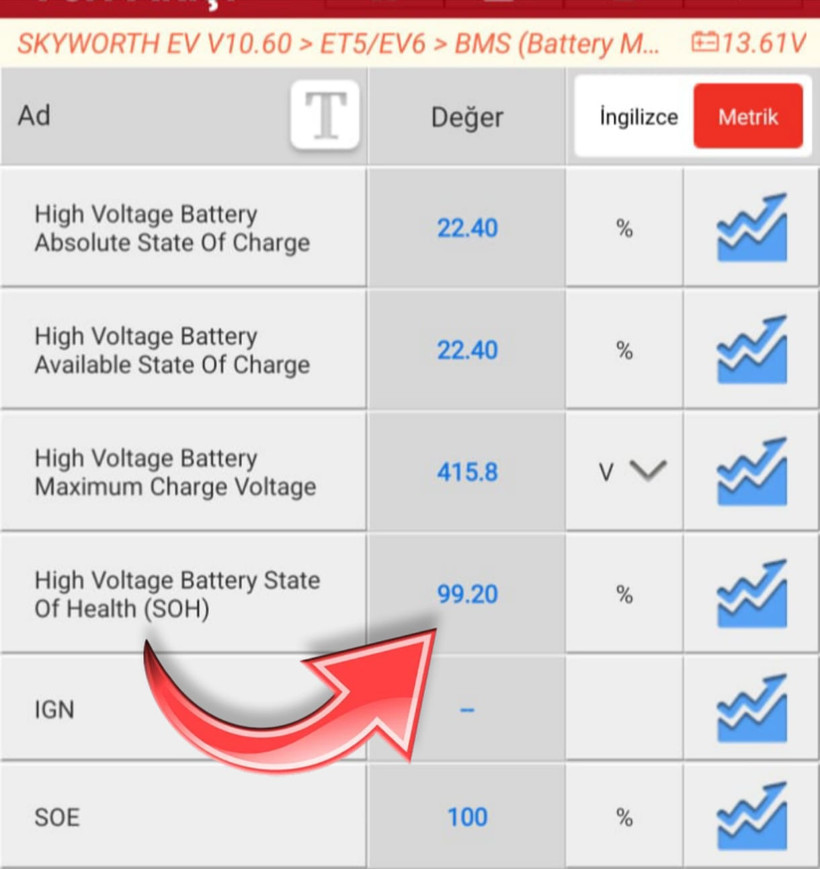The image size is (820, 869).
Task: Open graph for Maximum Charge Voltage
Action: pyautogui.click(x=752, y=472)
